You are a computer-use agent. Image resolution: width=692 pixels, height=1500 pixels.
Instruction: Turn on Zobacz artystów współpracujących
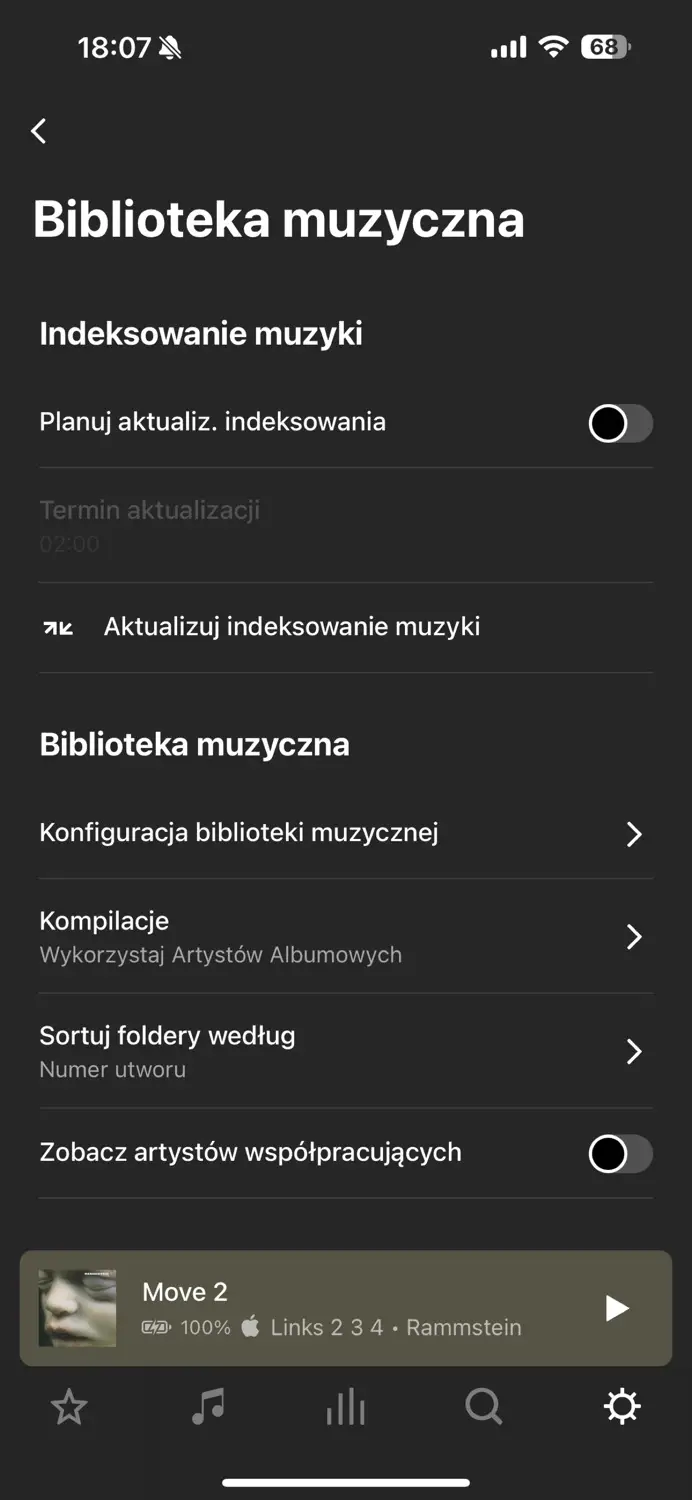pos(620,1154)
